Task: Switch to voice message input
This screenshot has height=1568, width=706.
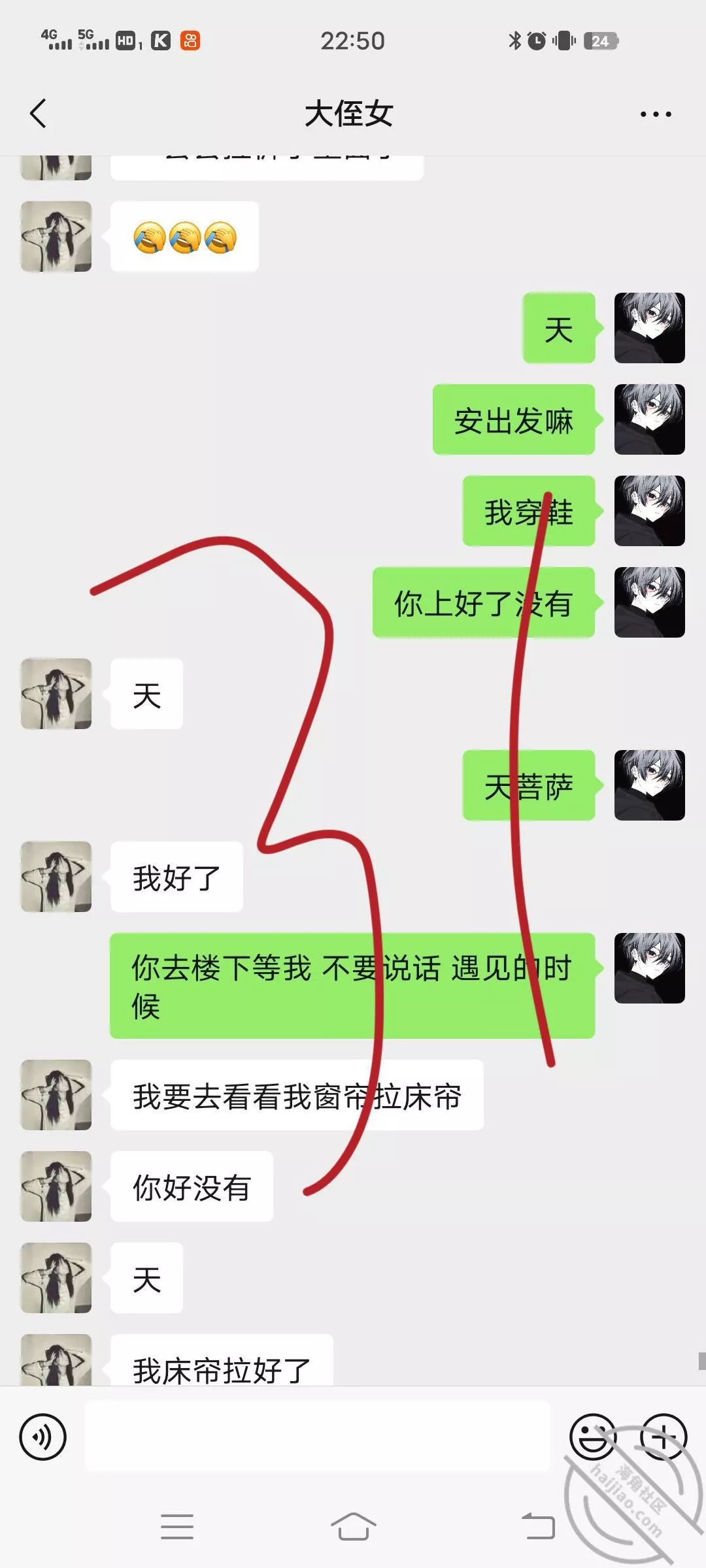Action: pyautogui.click(x=43, y=1437)
